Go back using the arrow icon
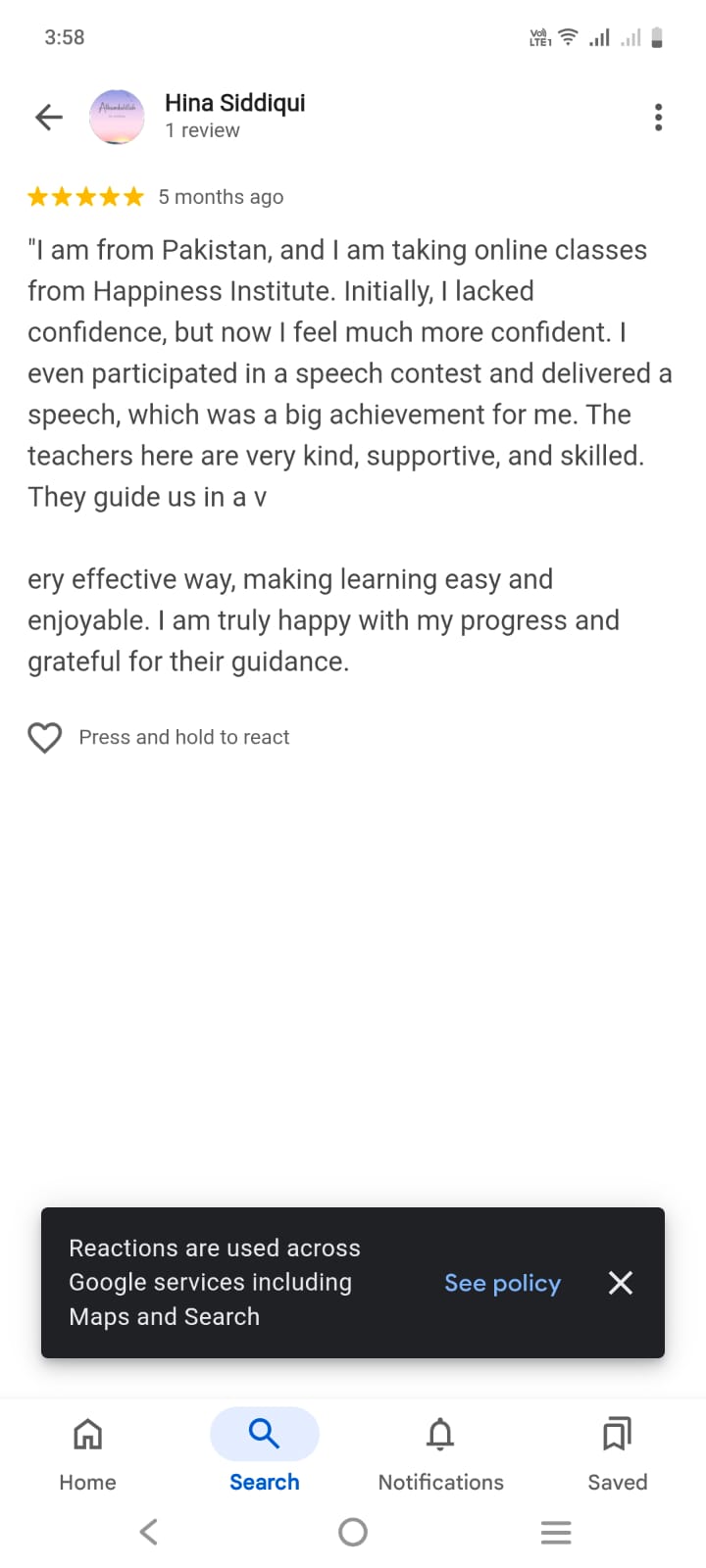 (x=48, y=118)
